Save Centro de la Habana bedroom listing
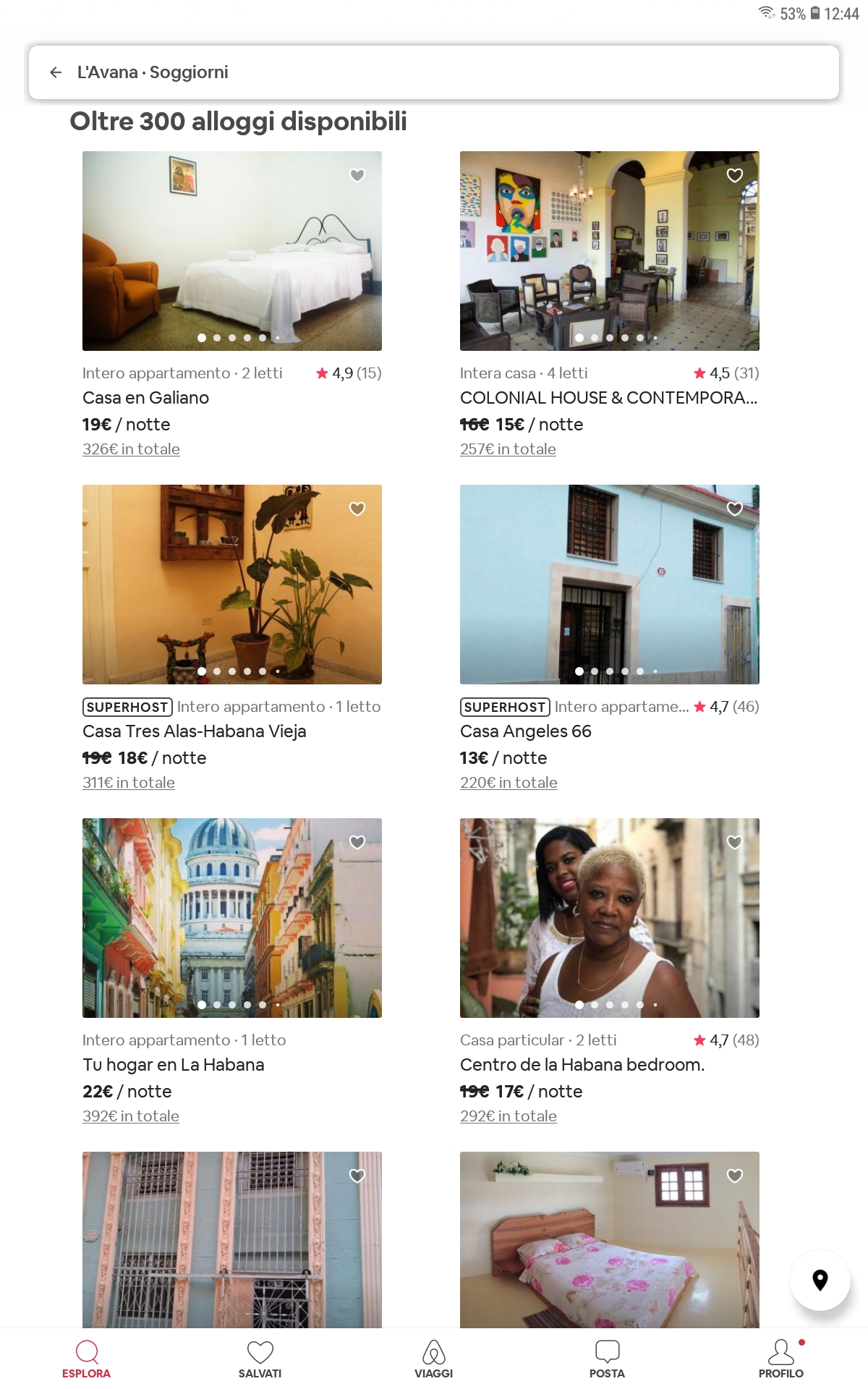 (735, 842)
